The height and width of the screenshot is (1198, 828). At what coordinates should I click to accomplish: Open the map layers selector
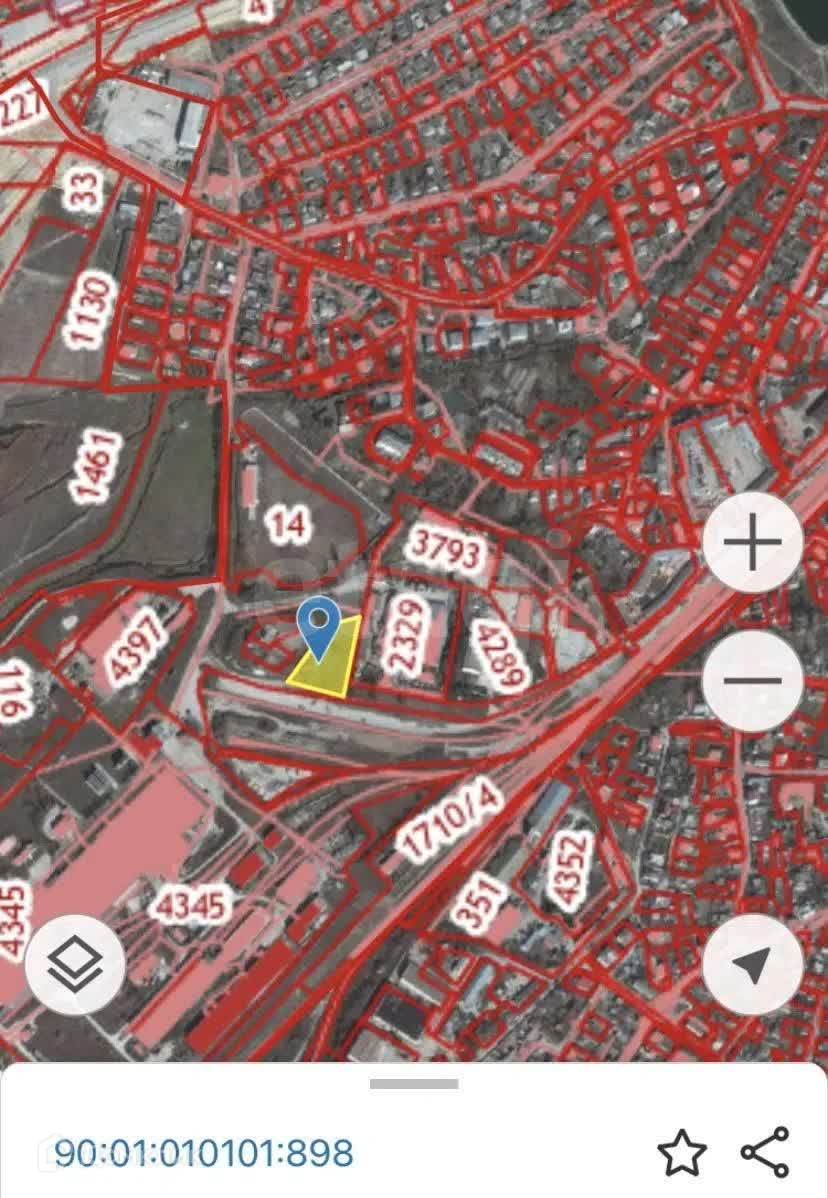pyautogui.click(x=75, y=964)
